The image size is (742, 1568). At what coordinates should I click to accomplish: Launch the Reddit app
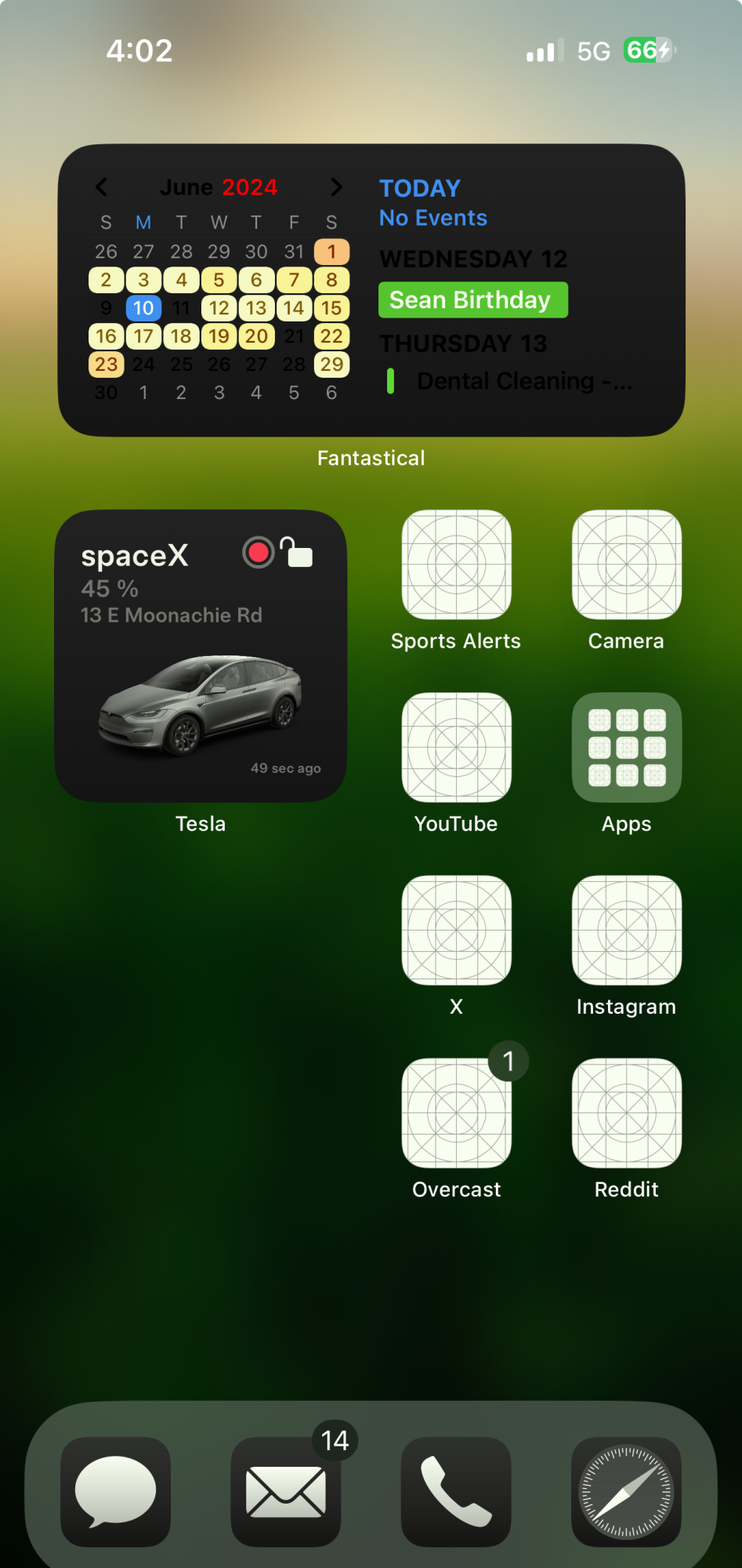(626, 1113)
